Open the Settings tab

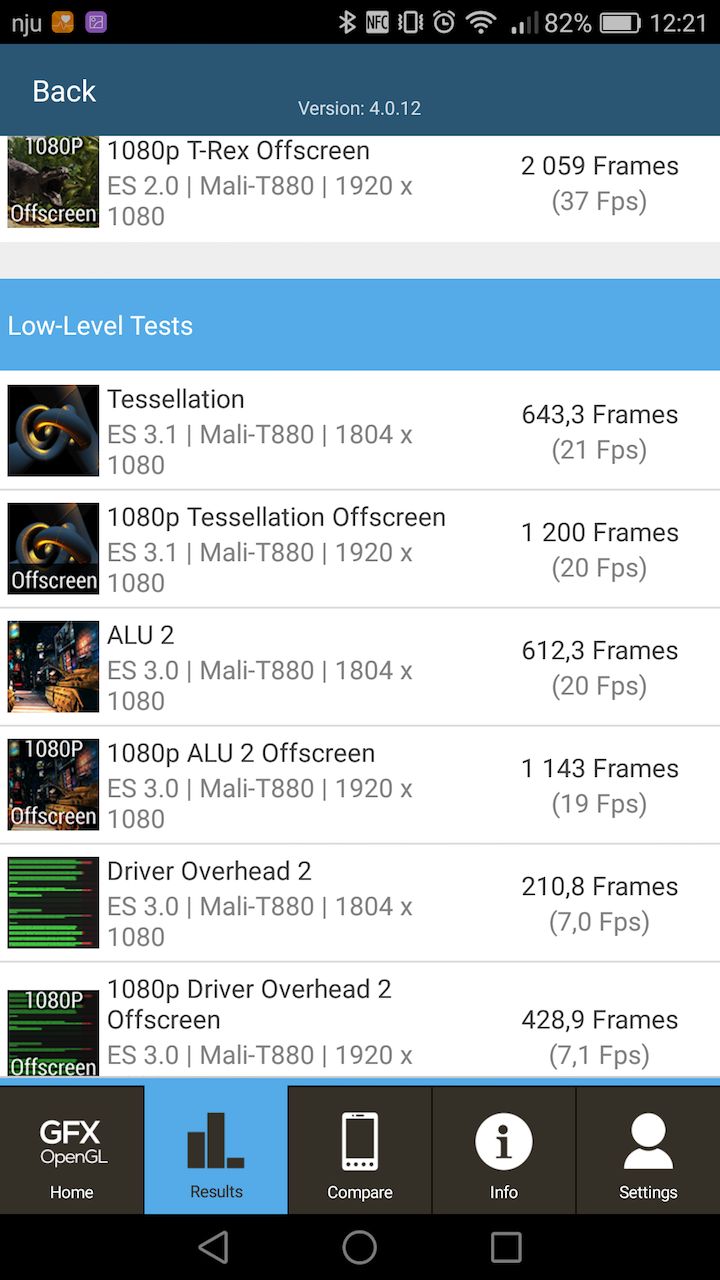[x=648, y=1150]
